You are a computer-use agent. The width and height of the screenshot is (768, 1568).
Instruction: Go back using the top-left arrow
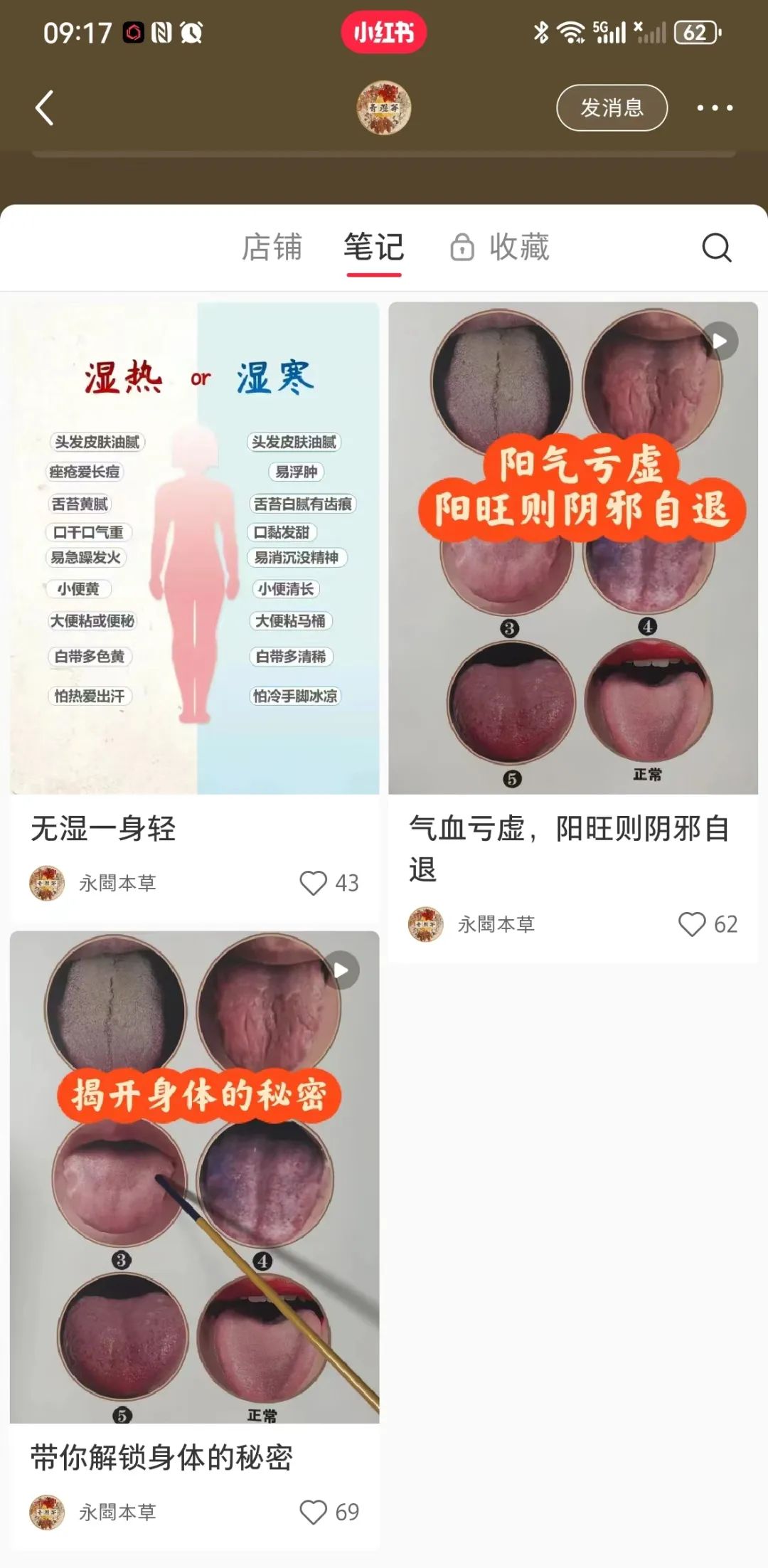tap(45, 108)
